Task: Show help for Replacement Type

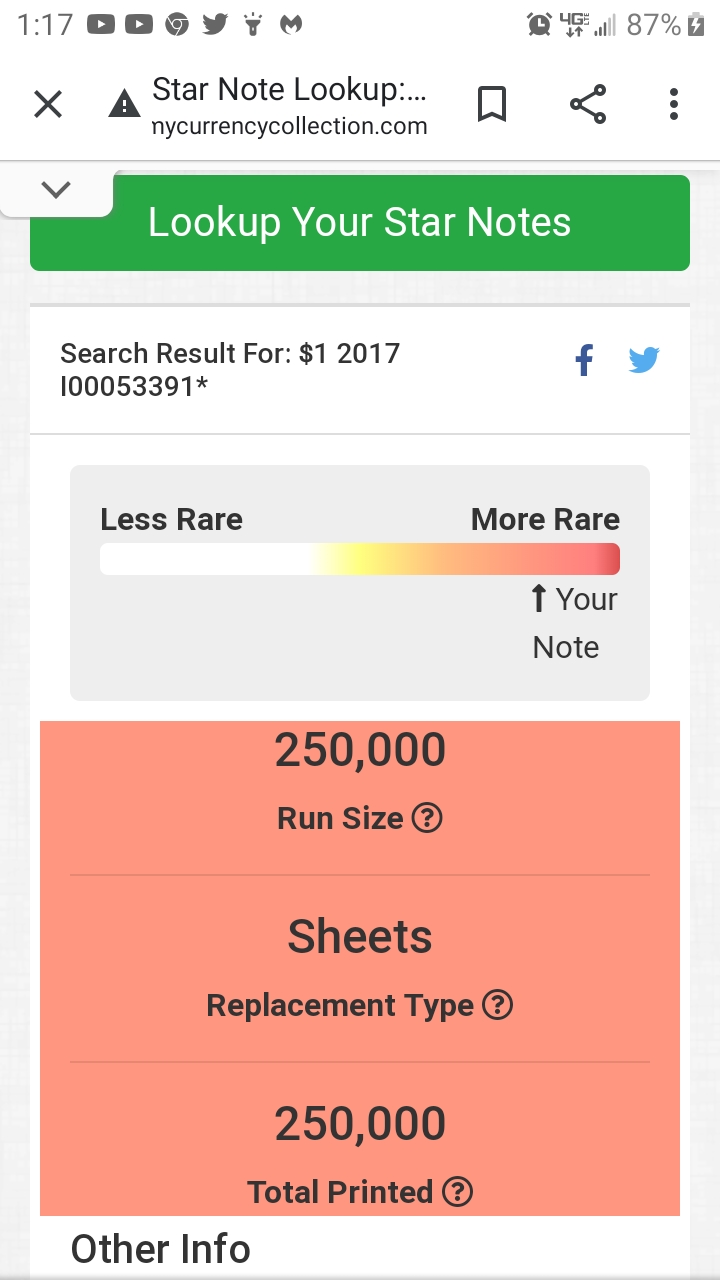Action: pyautogui.click(x=497, y=1005)
